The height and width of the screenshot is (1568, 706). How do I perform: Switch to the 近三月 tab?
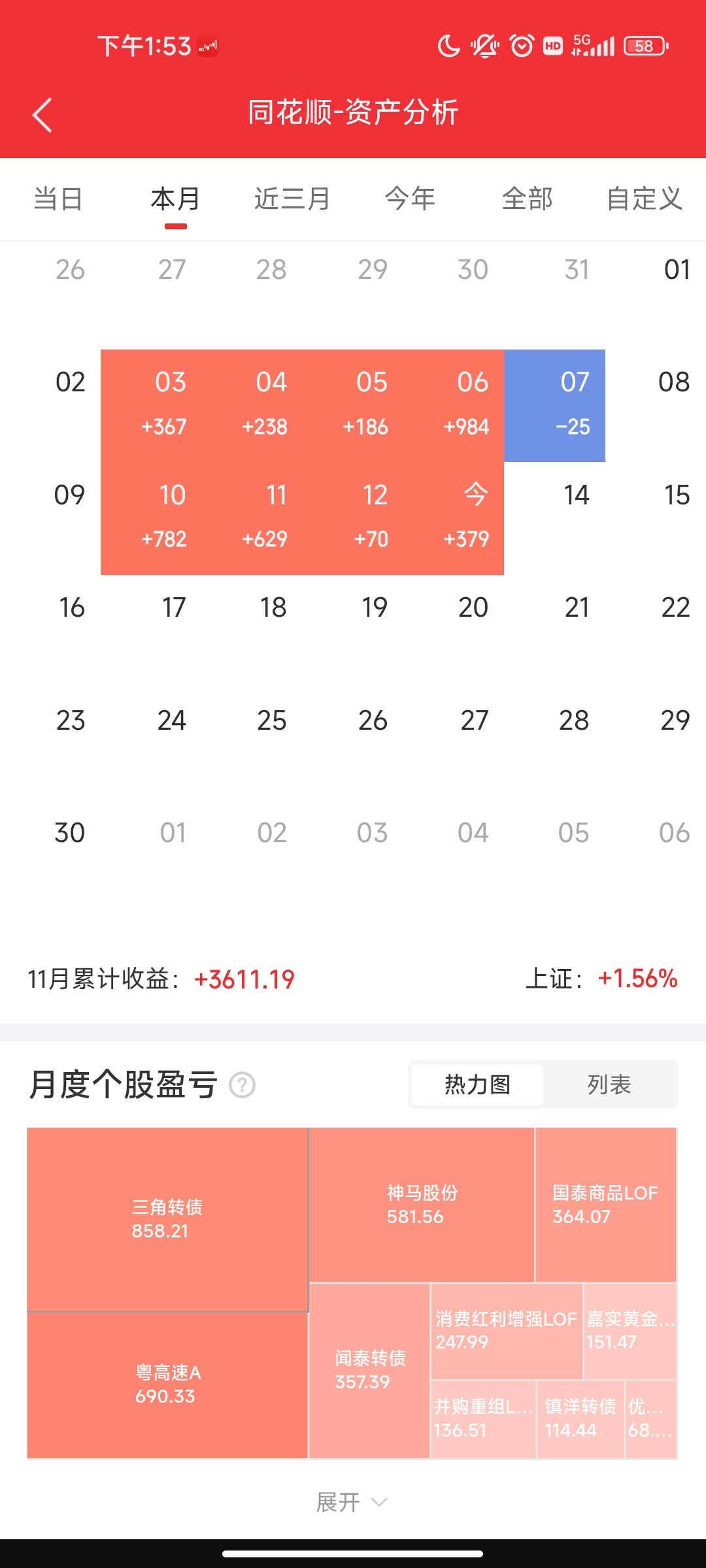[292, 199]
